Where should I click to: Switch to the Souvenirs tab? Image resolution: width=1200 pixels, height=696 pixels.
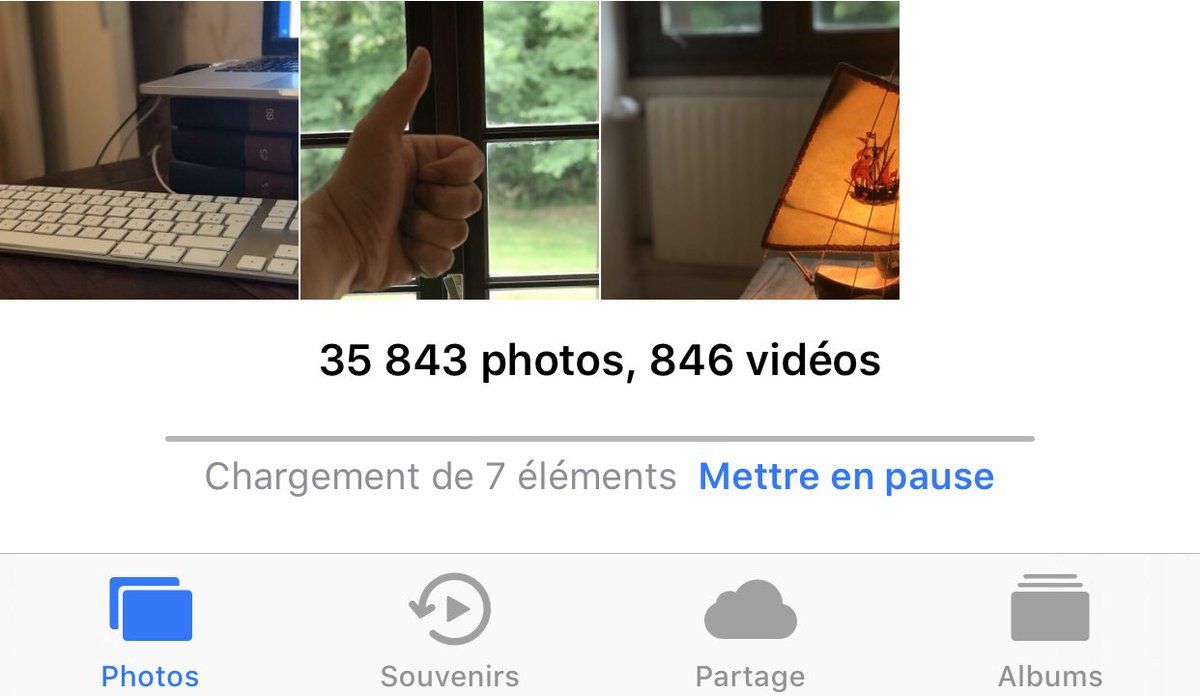pyautogui.click(x=450, y=630)
